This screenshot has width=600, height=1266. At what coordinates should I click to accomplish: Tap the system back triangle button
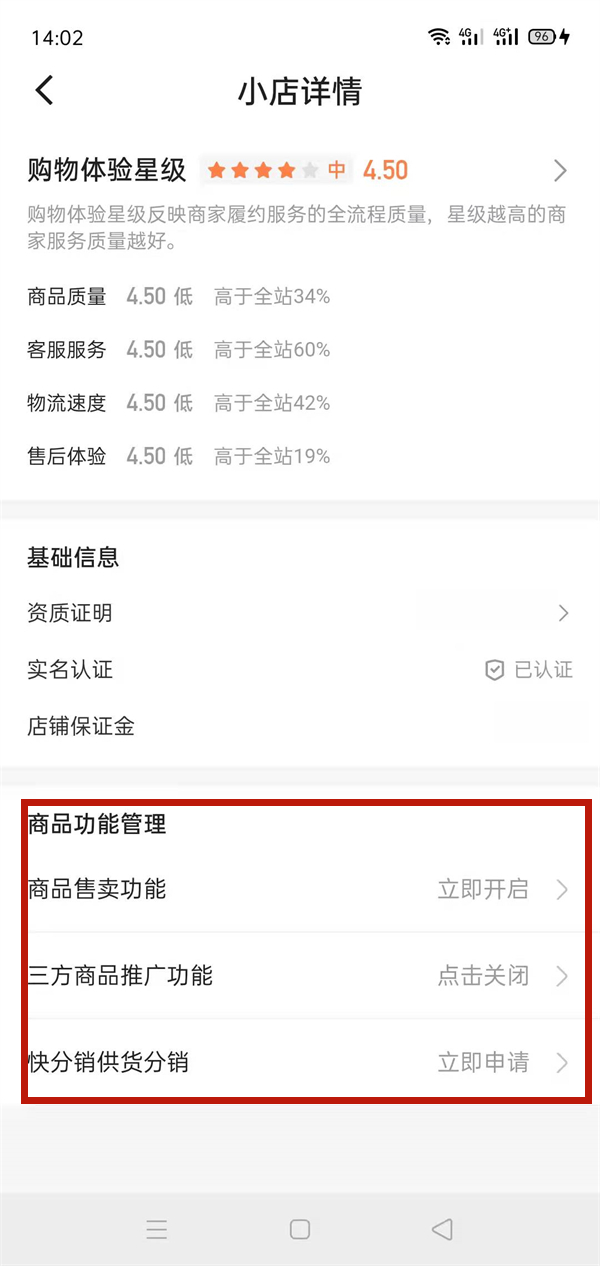442,1230
